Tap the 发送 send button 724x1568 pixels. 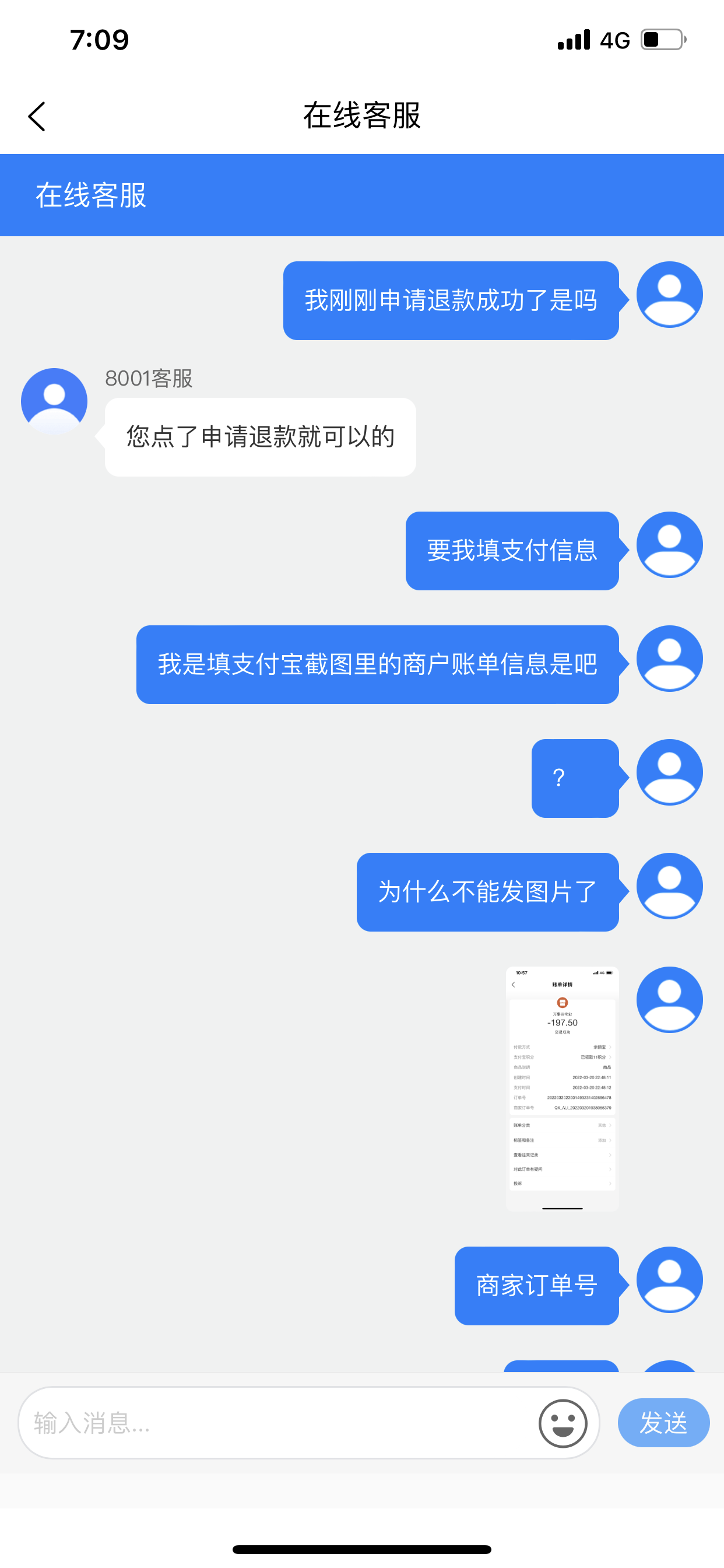(x=663, y=1423)
